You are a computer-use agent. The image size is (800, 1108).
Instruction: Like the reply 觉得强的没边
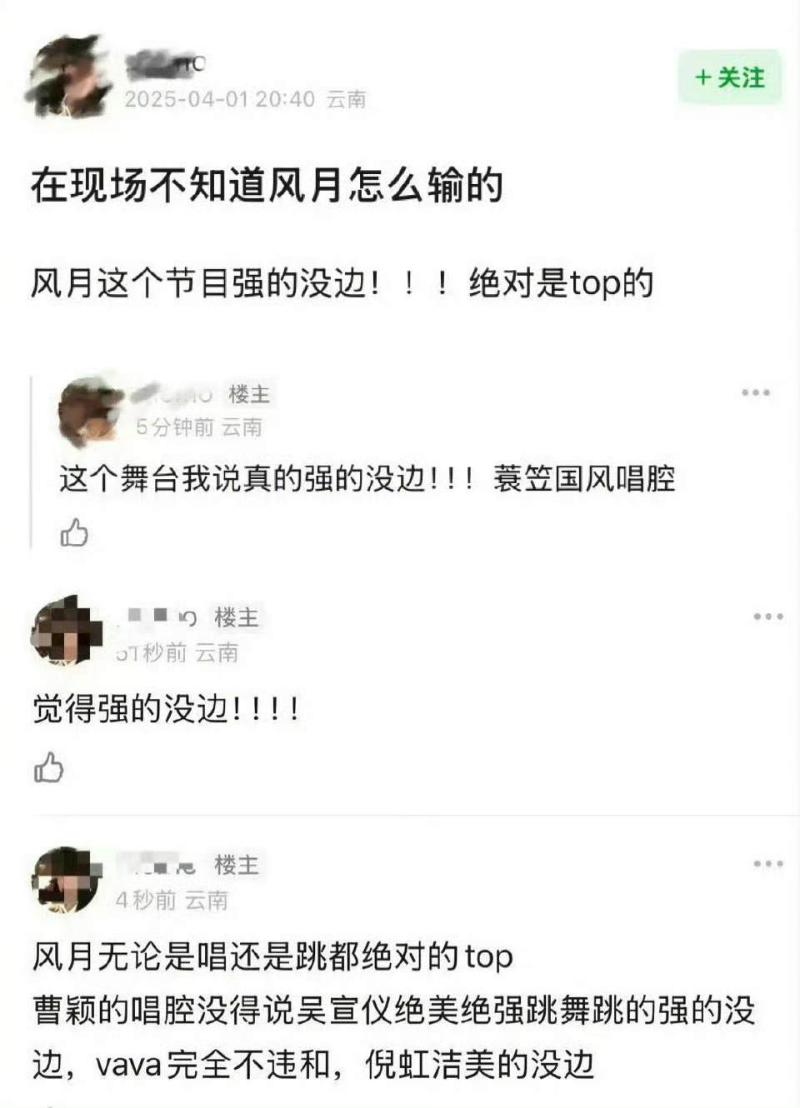click(49, 767)
